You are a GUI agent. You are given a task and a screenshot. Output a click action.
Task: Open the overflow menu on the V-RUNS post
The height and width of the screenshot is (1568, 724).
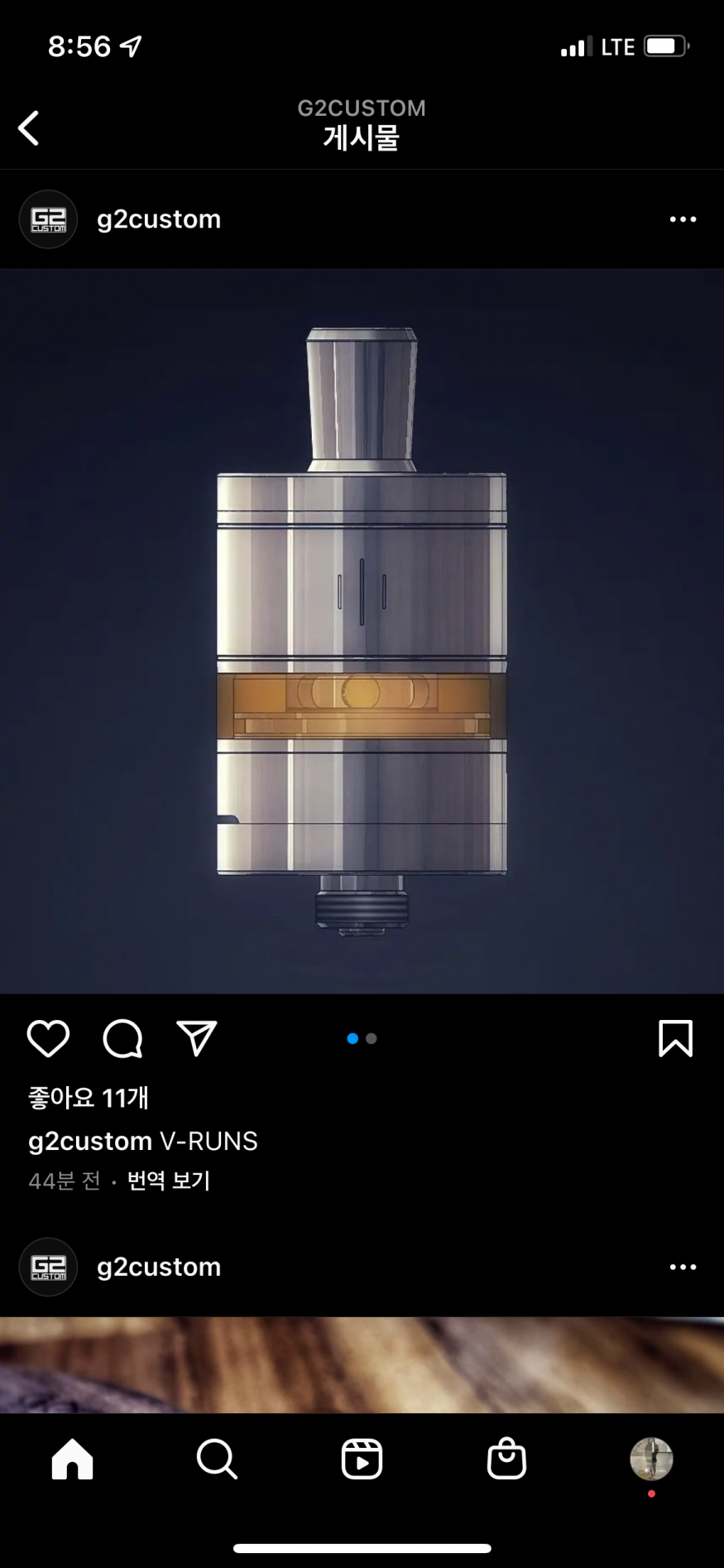[682, 219]
